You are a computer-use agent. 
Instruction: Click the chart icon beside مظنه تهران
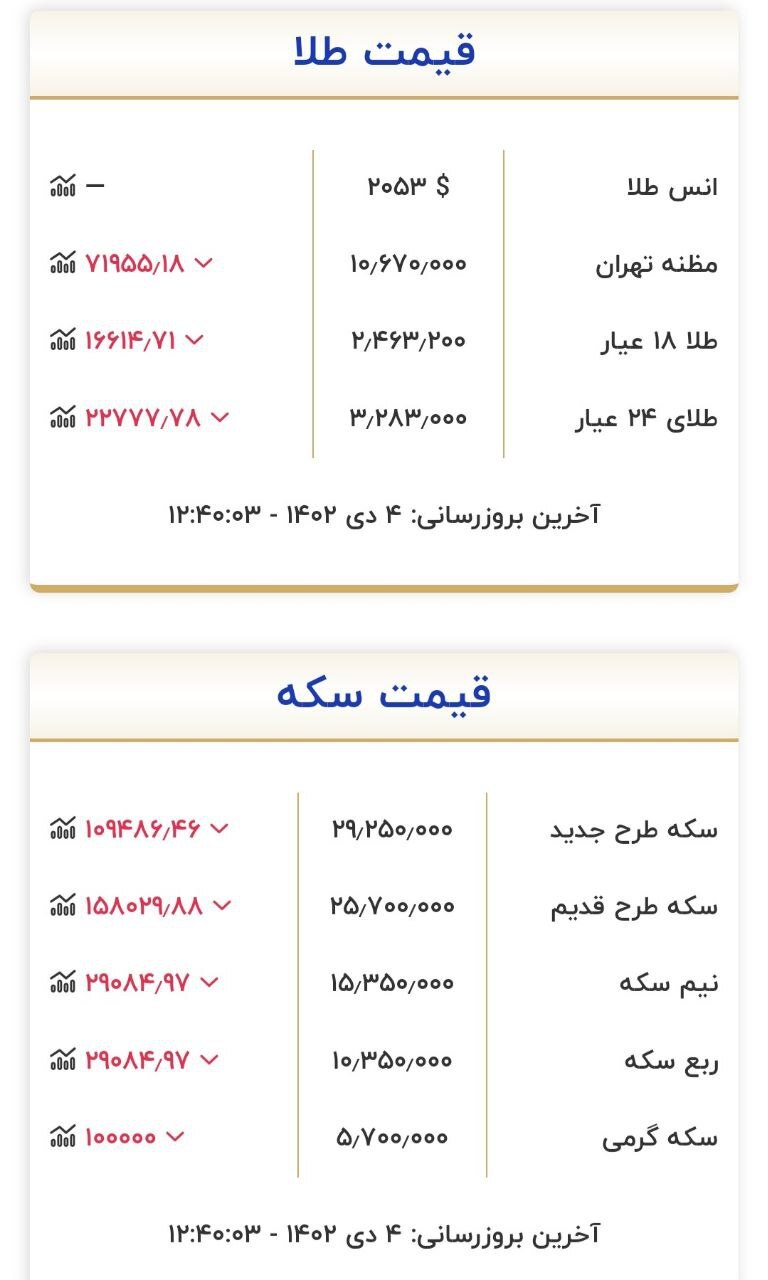[x=62, y=262]
